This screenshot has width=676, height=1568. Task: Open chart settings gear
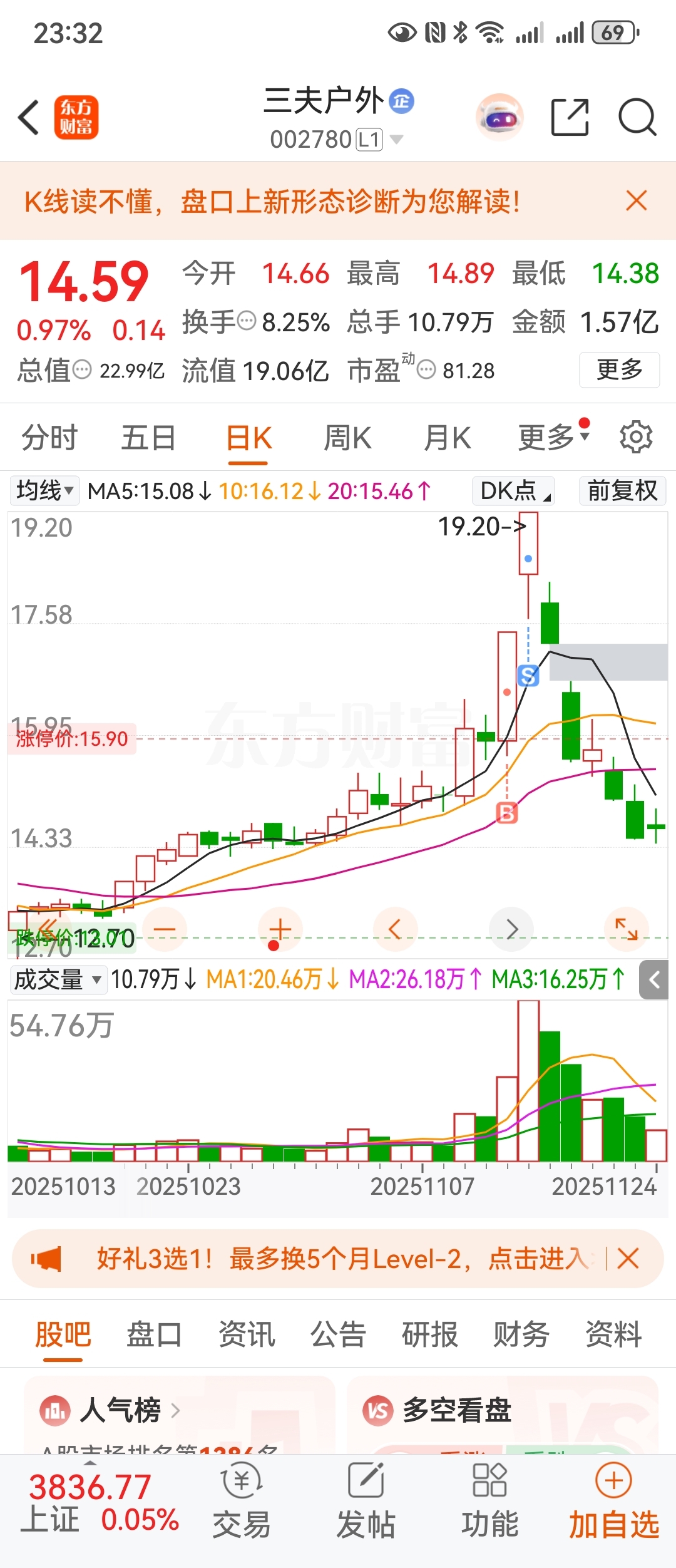[x=636, y=437]
